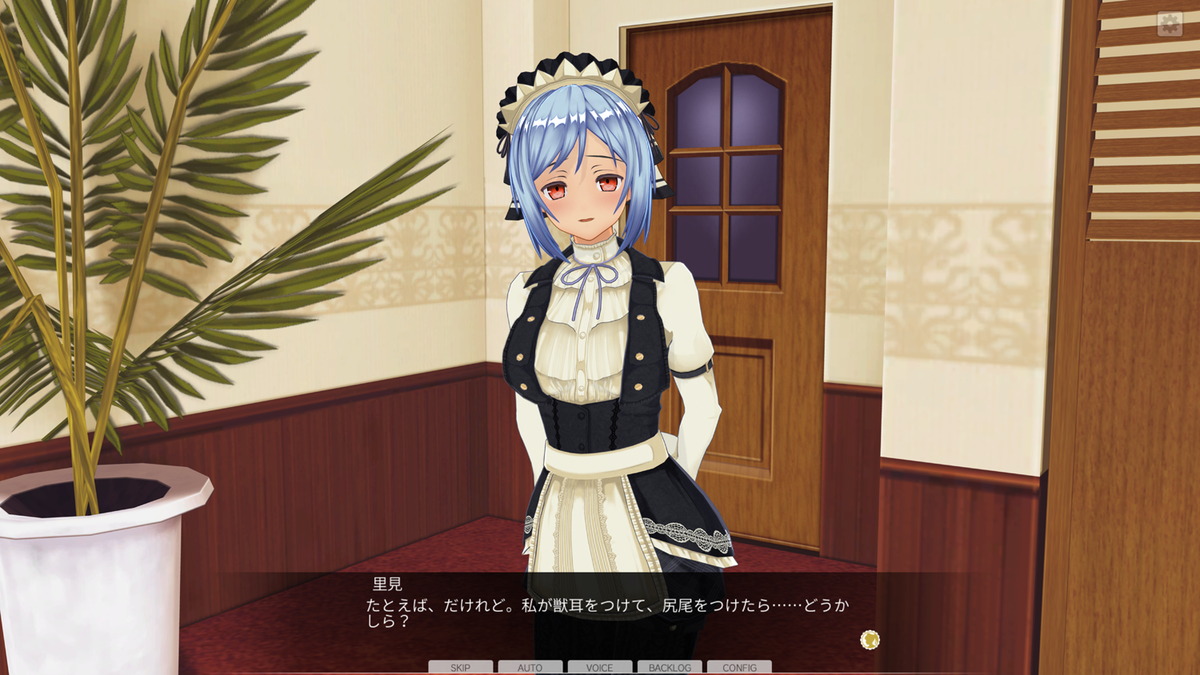This screenshot has width=1200, height=675.
Task: Tap the SKIP button
Action: tap(460, 667)
